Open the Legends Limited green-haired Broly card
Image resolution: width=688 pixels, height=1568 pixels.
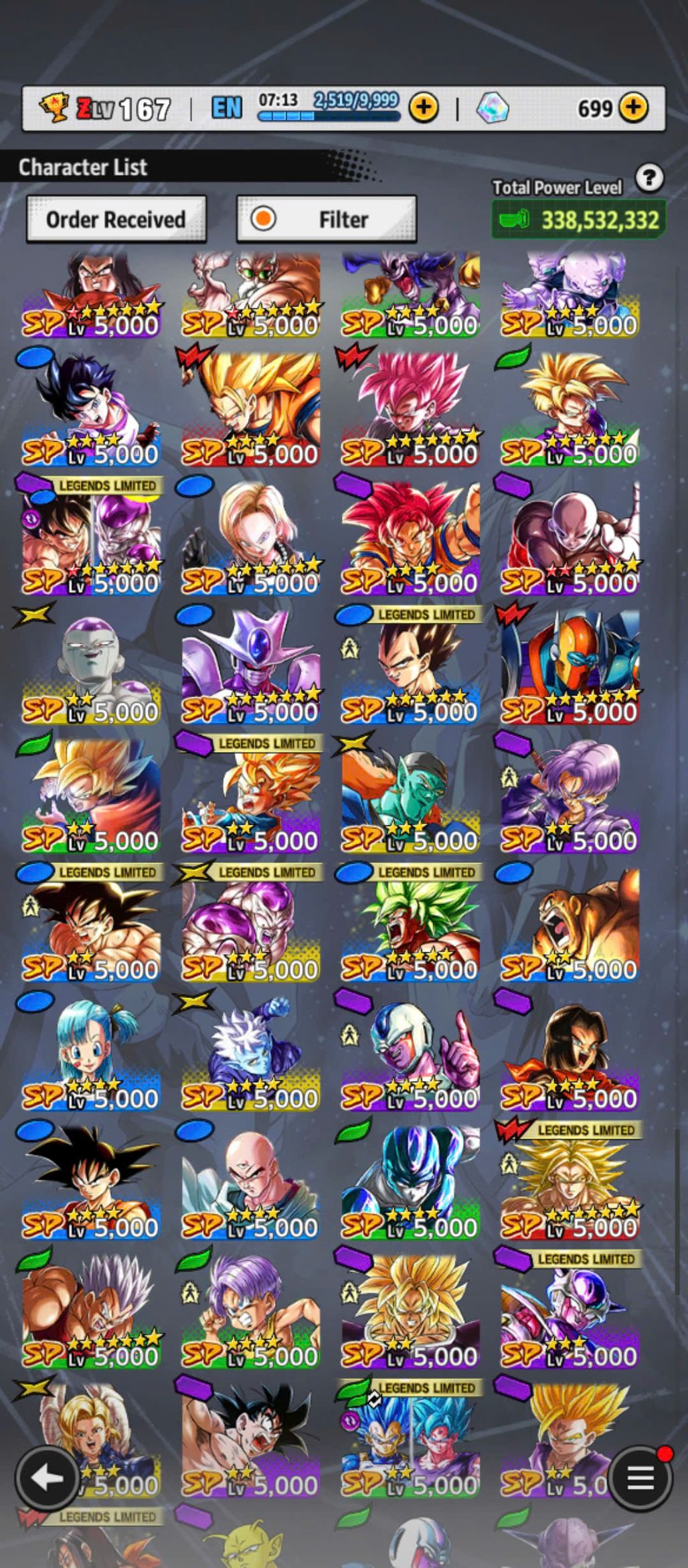(410, 924)
